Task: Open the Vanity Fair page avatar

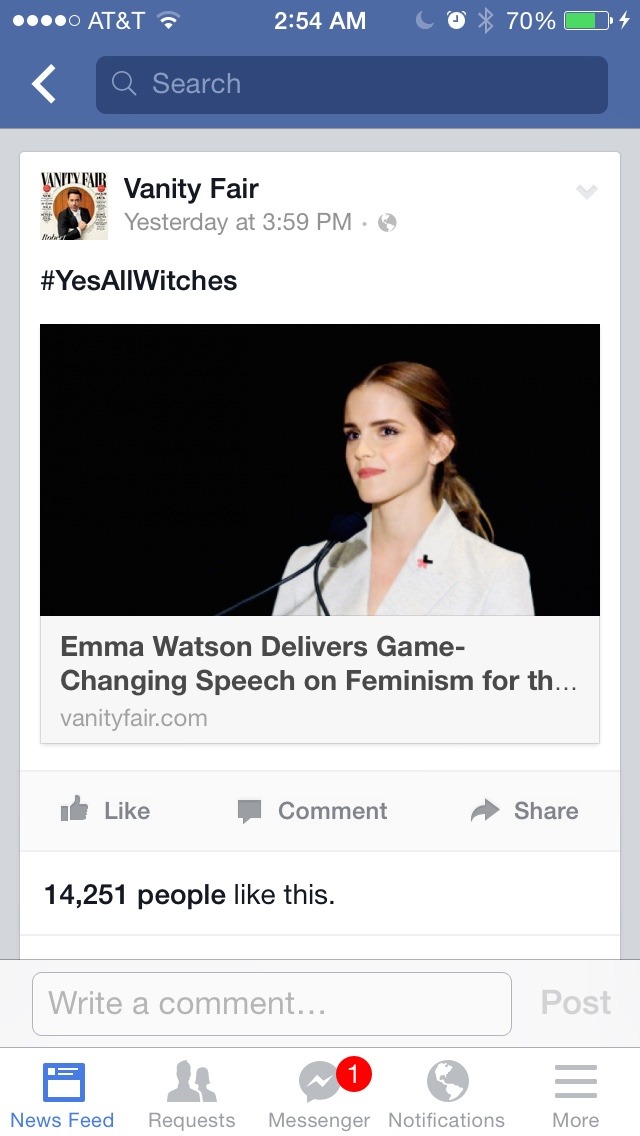Action: point(74,205)
